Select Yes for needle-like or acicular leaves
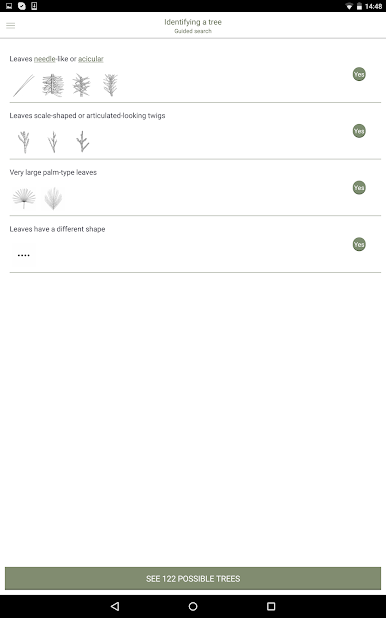 (x=359, y=74)
